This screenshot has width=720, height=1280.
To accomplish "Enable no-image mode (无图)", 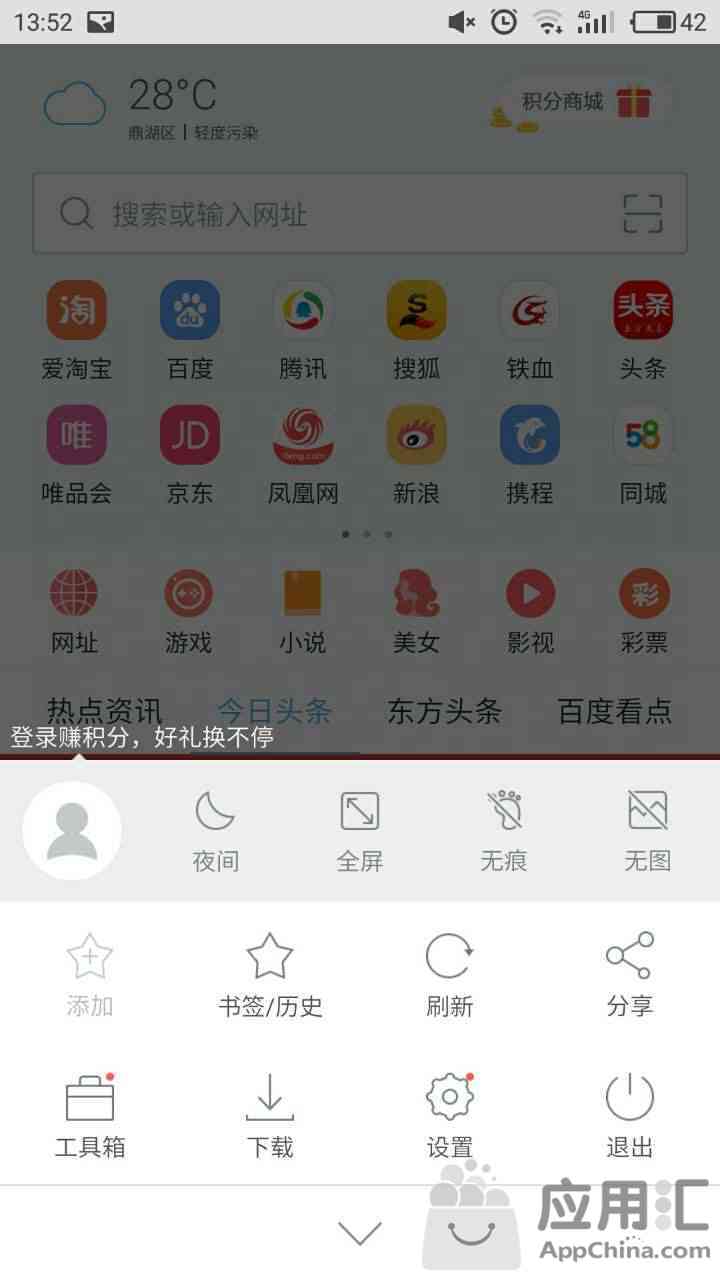I will pyautogui.click(x=648, y=831).
